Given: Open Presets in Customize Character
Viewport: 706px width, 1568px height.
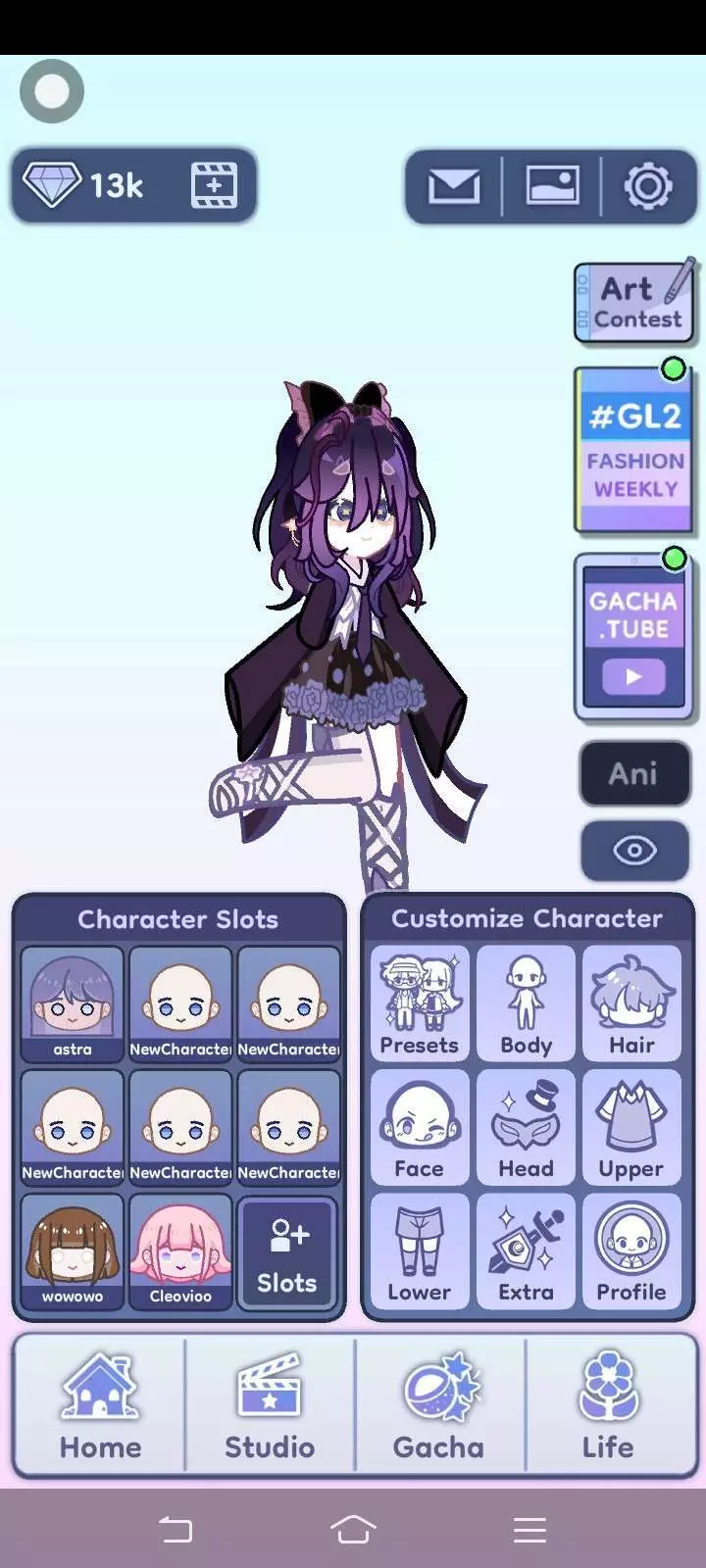Looking at the screenshot, I should pyautogui.click(x=420, y=1004).
